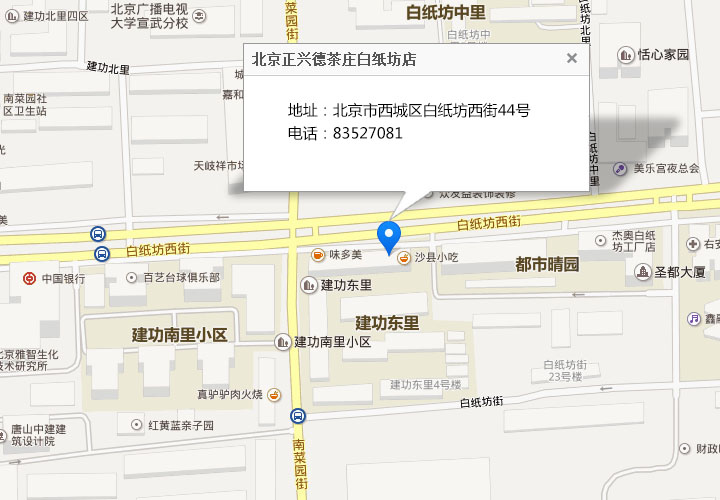This screenshot has width=720, height=500.
Task: Close the 北京正兴德茶庄白纸坊店 info window
Action: 572,59
